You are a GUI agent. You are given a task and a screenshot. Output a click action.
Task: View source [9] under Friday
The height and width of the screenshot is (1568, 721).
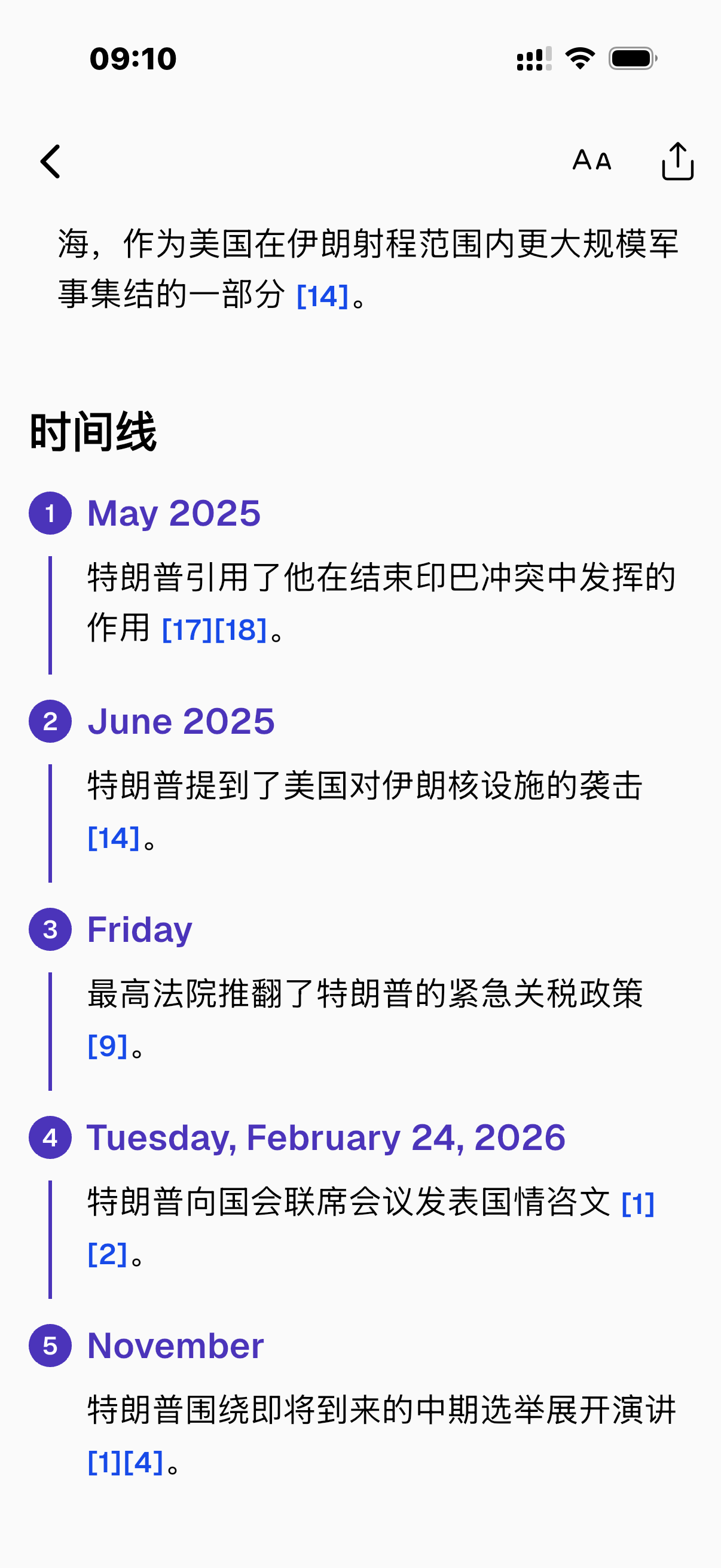pos(108,1047)
